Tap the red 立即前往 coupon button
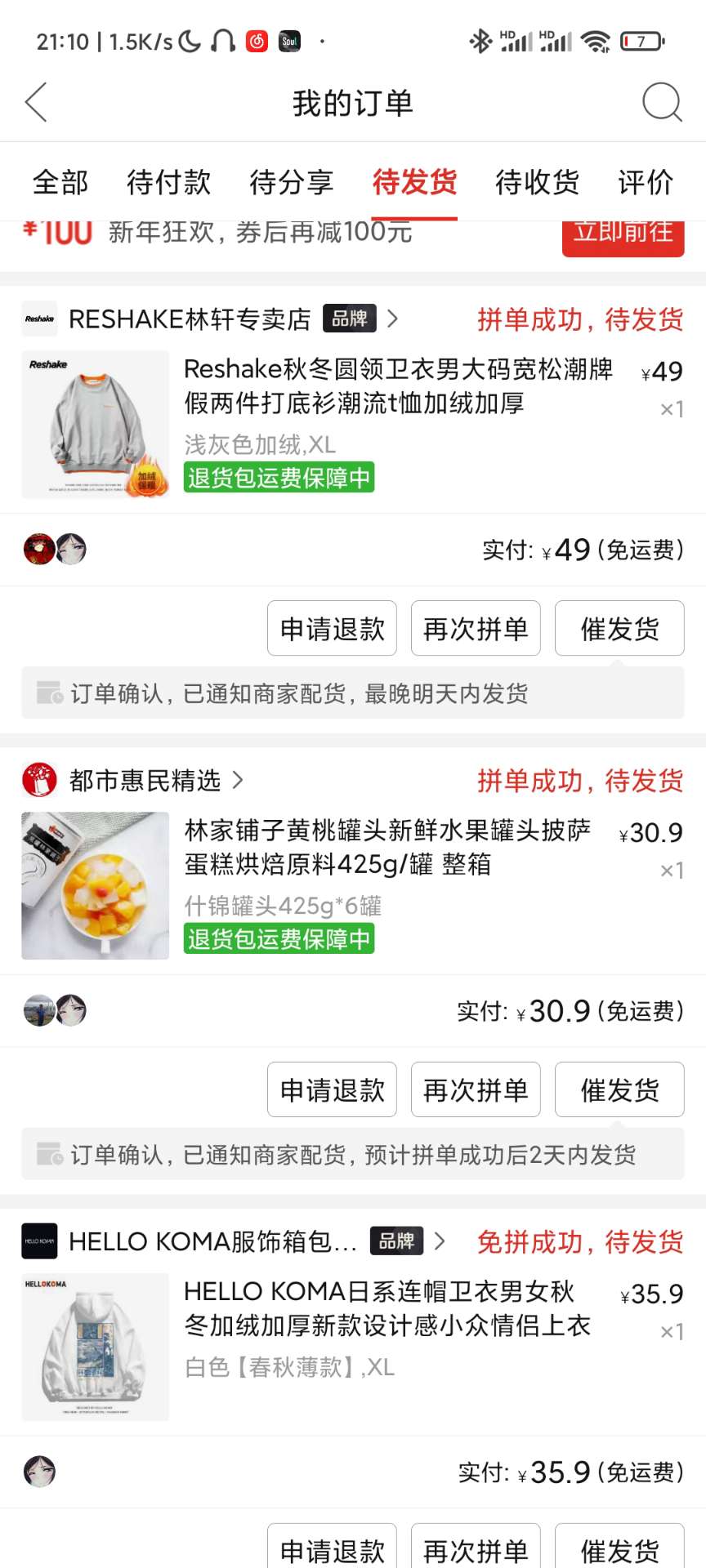The height and width of the screenshot is (1568, 706). (623, 235)
